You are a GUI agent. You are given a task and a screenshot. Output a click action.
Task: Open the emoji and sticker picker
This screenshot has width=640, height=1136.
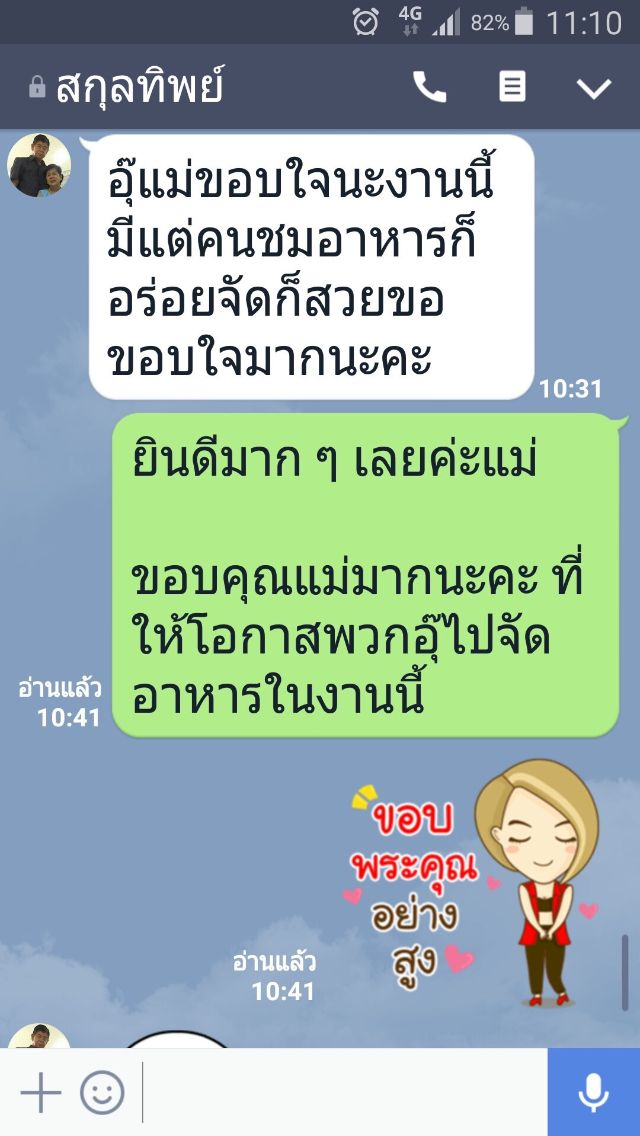pyautogui.click(x=102, y=1093)
